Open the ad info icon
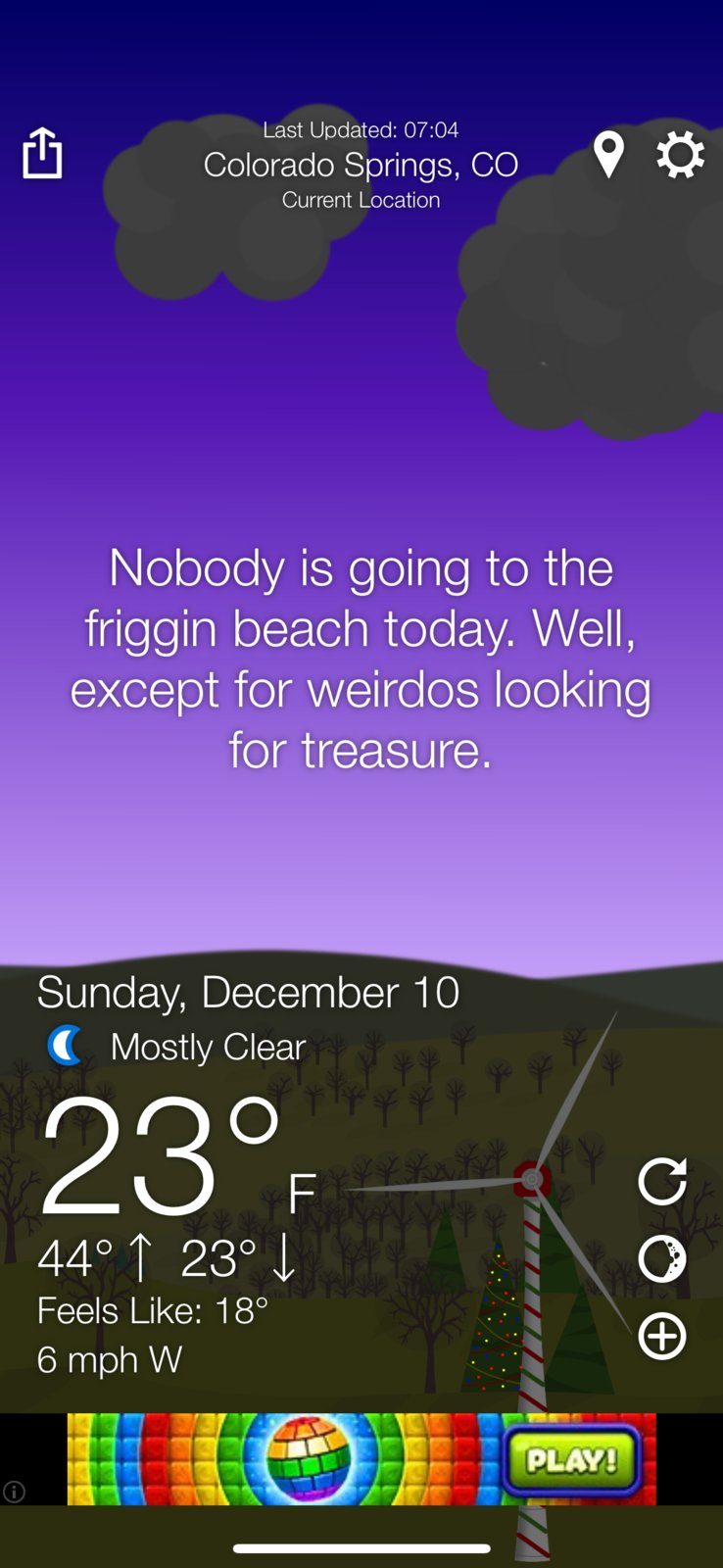Viewport: 723px width, 1568px height. coord(14,1492)
